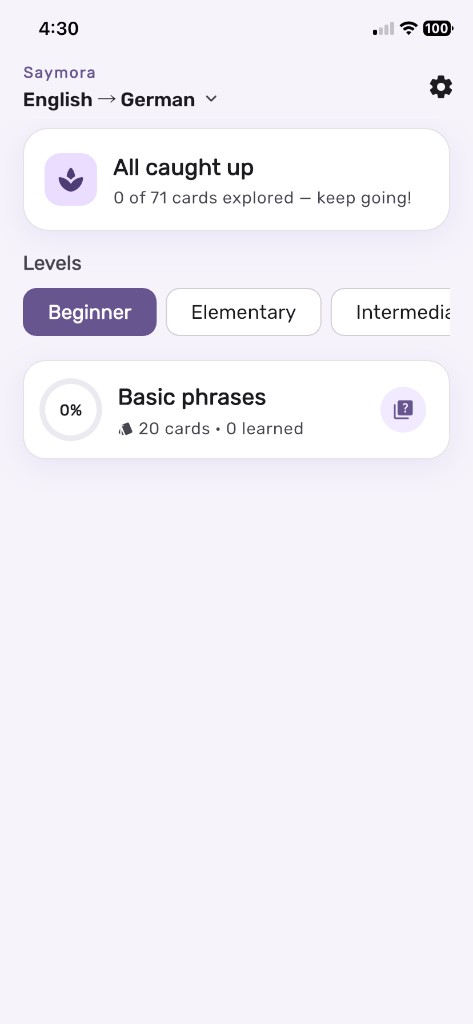Start the quiz icon on Basic phrases

(403, 410)
